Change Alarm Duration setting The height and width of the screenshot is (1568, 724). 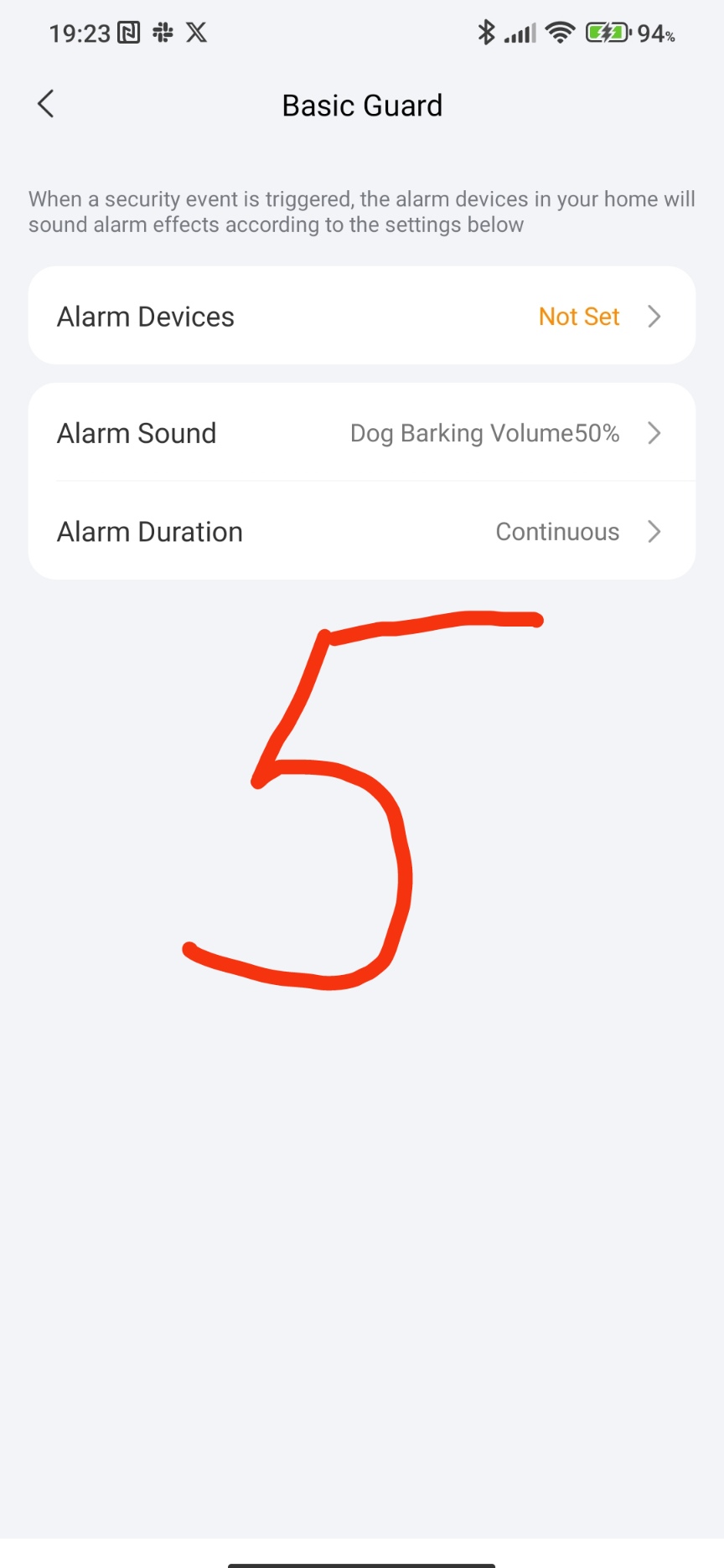(362, 532)
